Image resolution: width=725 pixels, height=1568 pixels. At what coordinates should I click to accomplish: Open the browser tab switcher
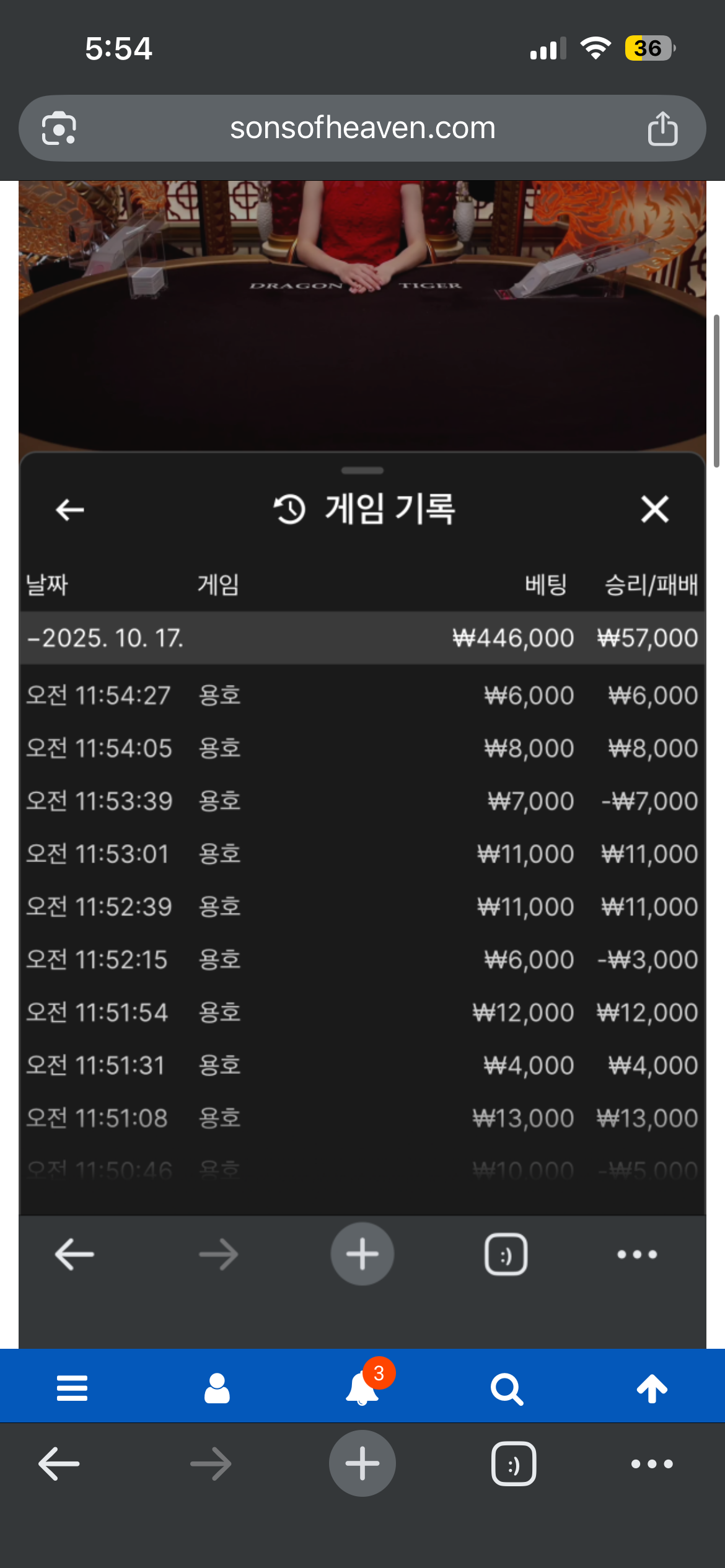(x=514, y=1464)
